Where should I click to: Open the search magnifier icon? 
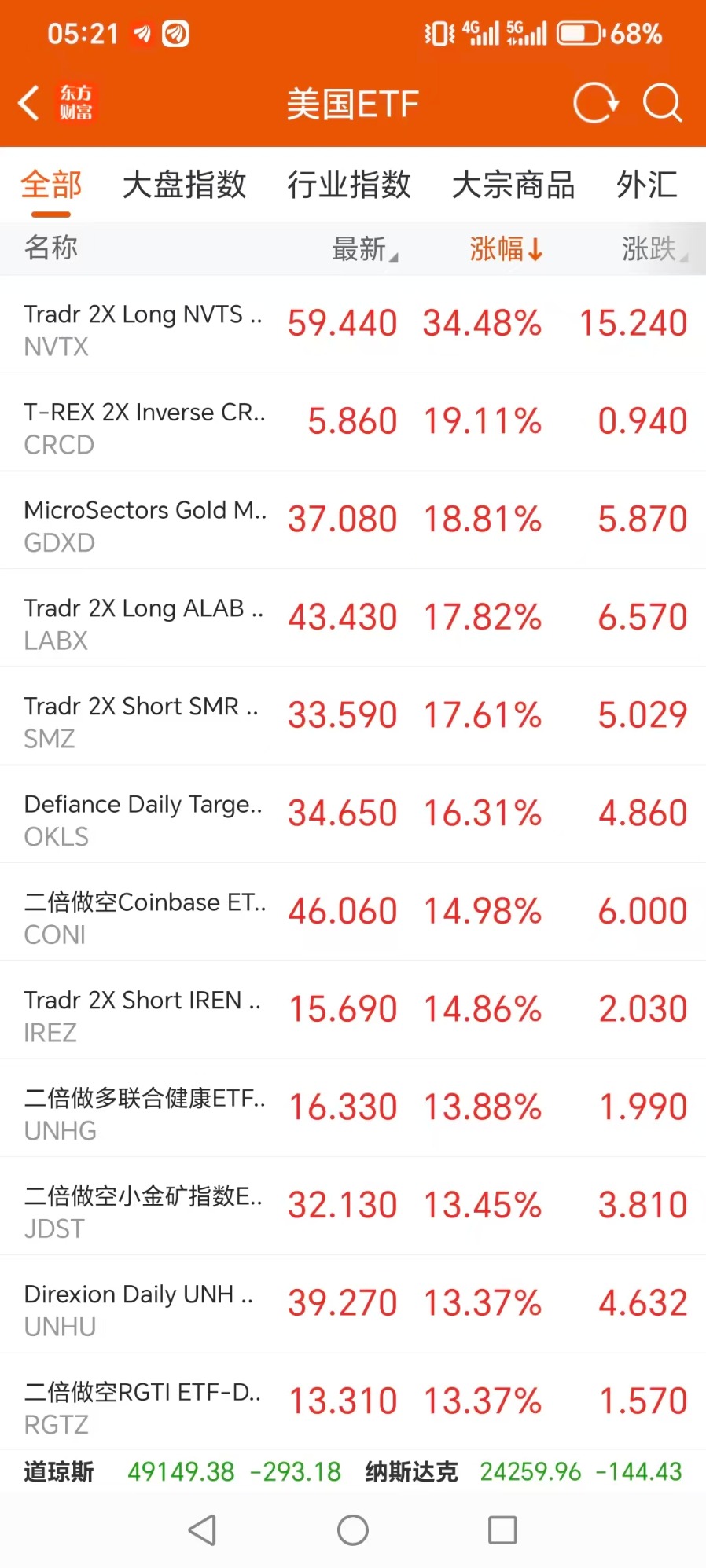662,103
